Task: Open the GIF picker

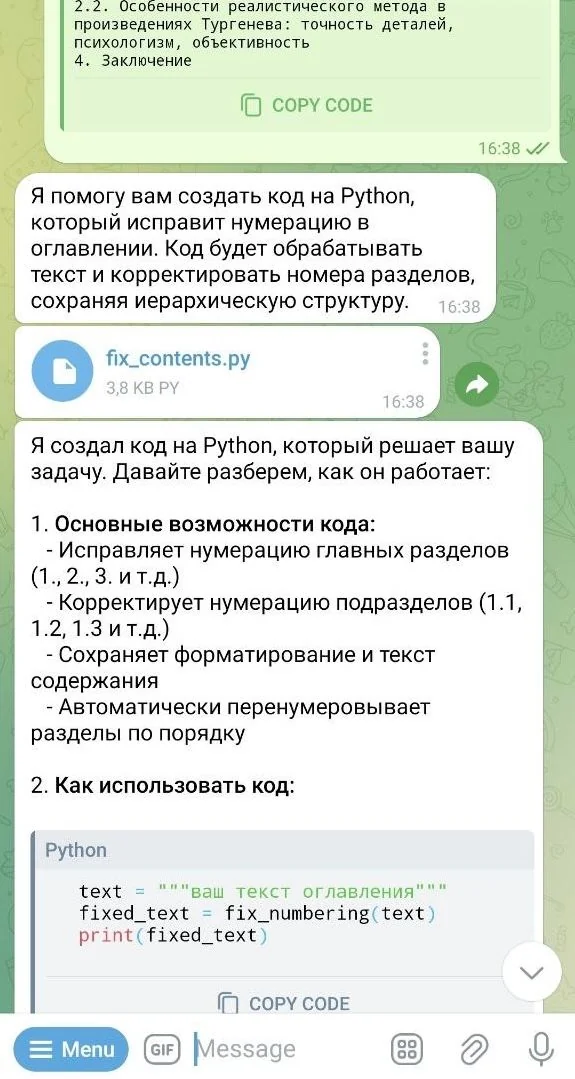Action: coord(162,1050)
